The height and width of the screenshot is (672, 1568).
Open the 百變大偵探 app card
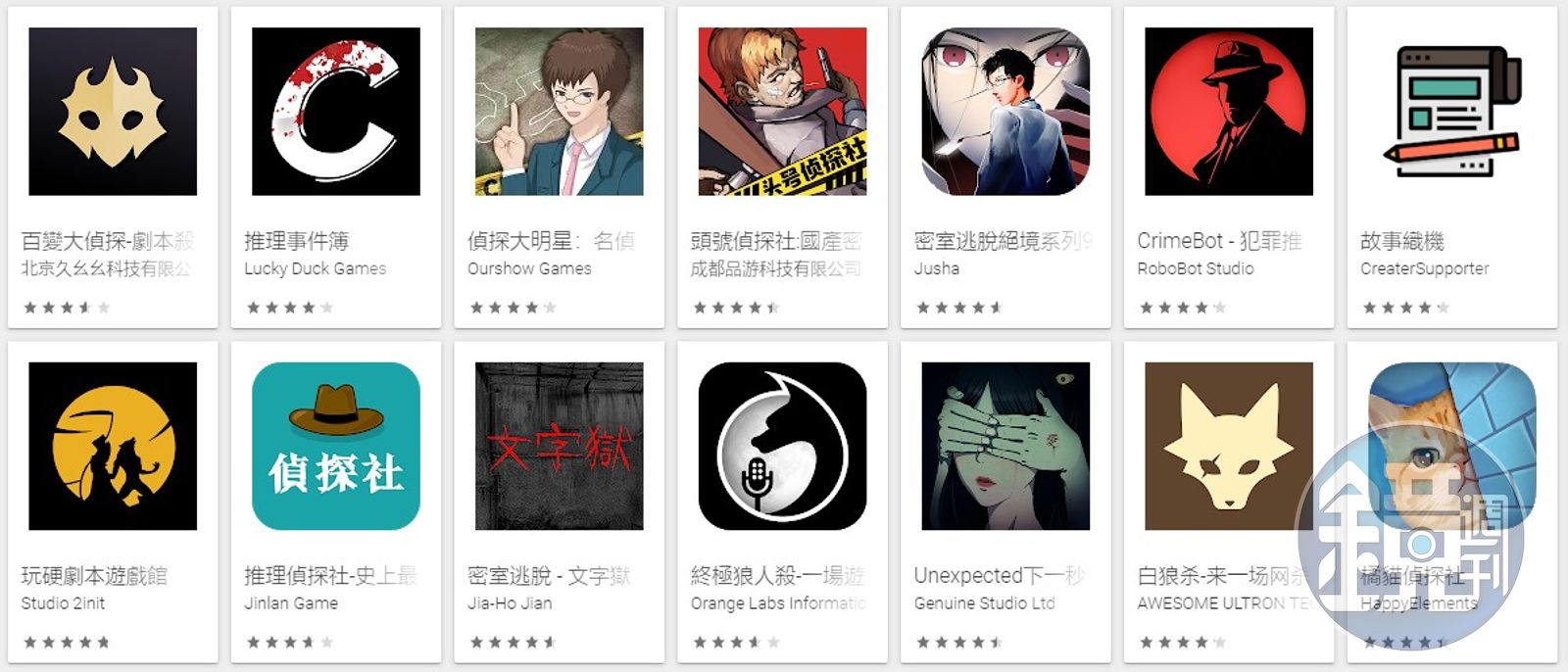pos(112,112)
